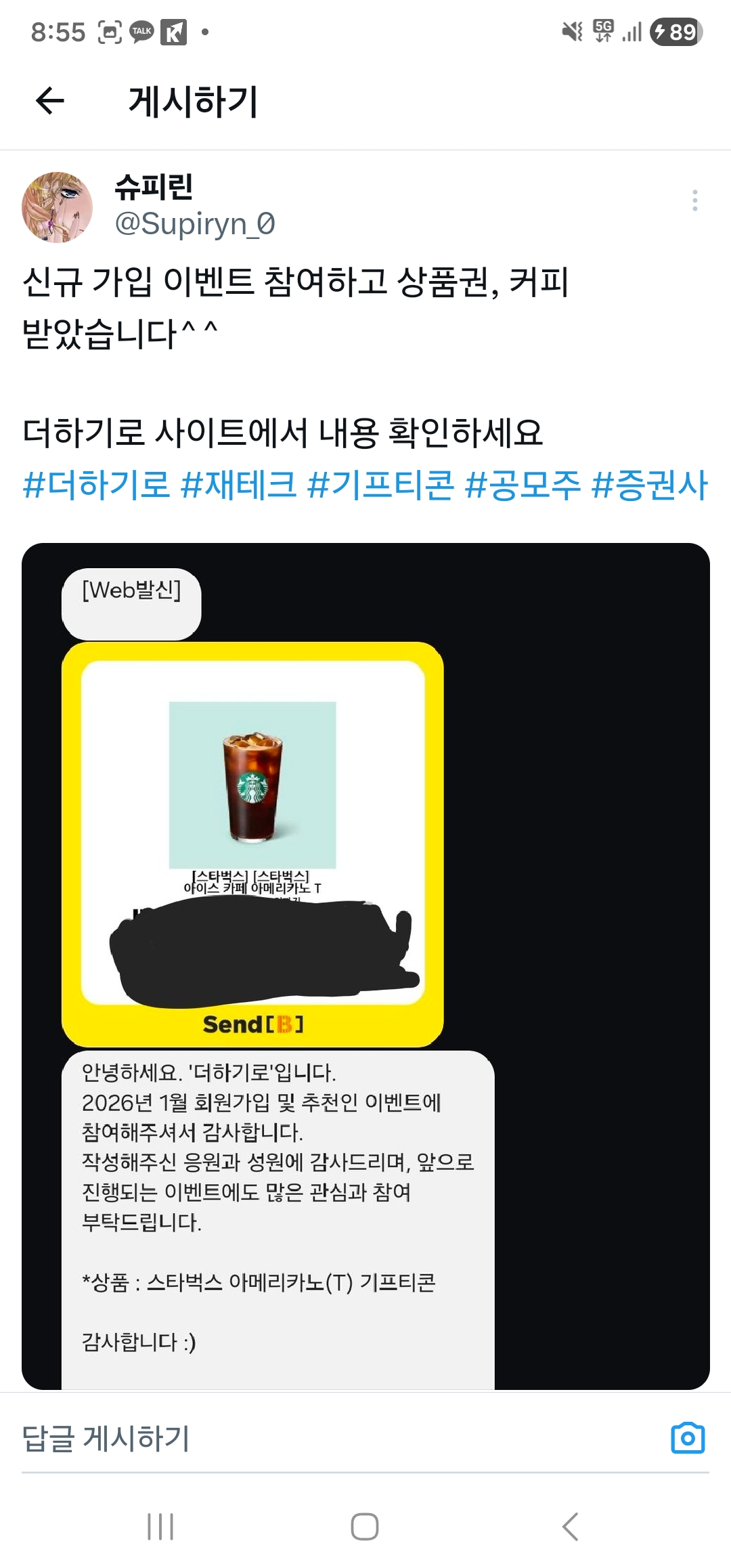Open the #공모주 hashtag

point(523,485)
